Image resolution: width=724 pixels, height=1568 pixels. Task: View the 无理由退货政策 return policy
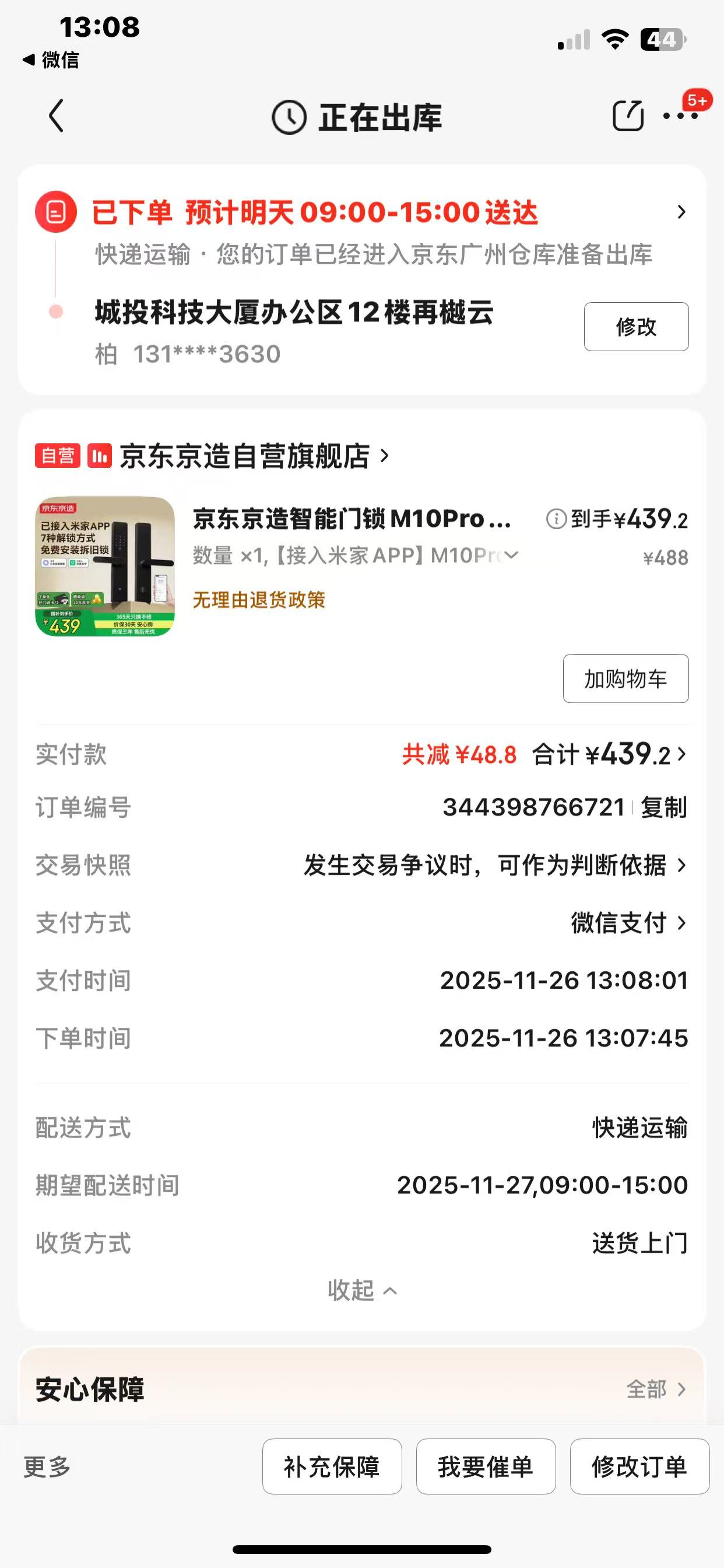[259, 600]
